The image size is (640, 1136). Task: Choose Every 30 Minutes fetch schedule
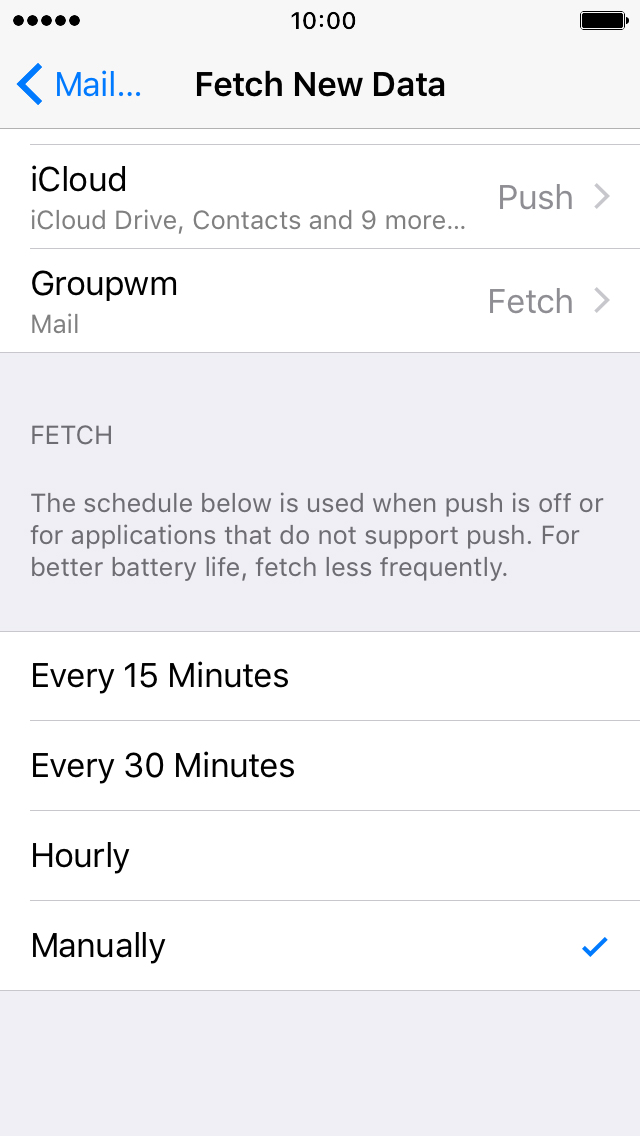(x=320, y=766)
